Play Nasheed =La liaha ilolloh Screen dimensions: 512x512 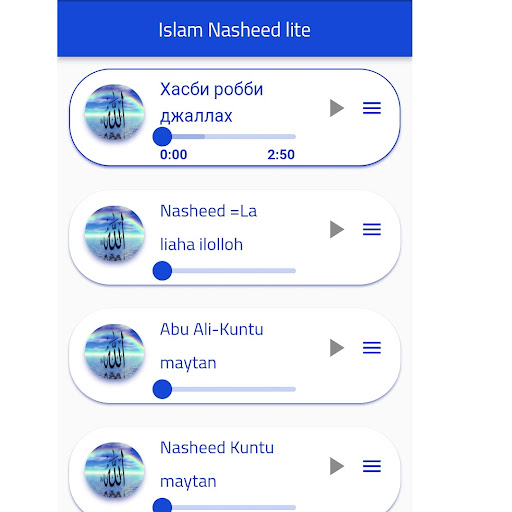coord(337,229)
